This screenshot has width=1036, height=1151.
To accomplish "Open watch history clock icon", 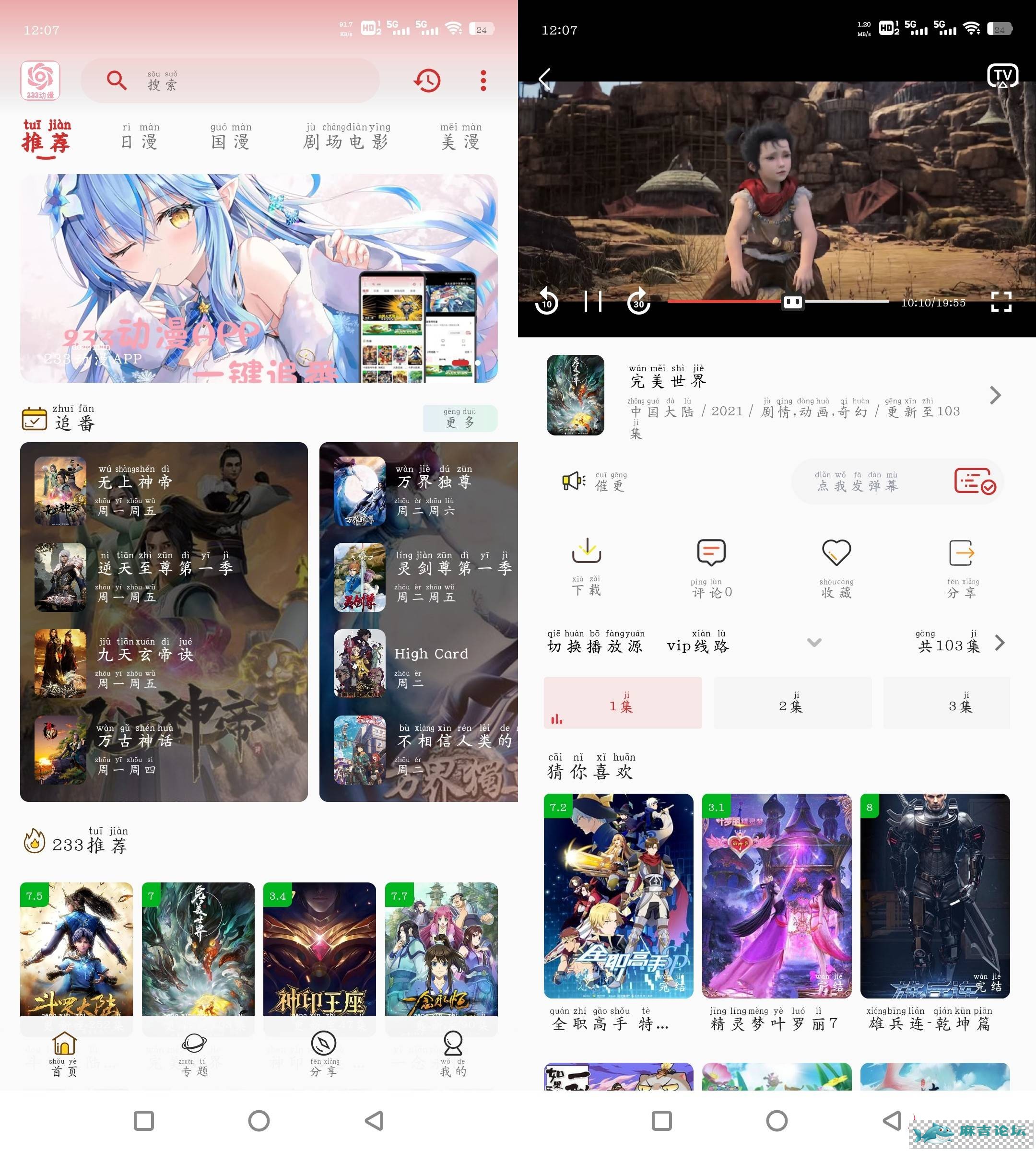I will pyautogui.click(x=427, y=81).
